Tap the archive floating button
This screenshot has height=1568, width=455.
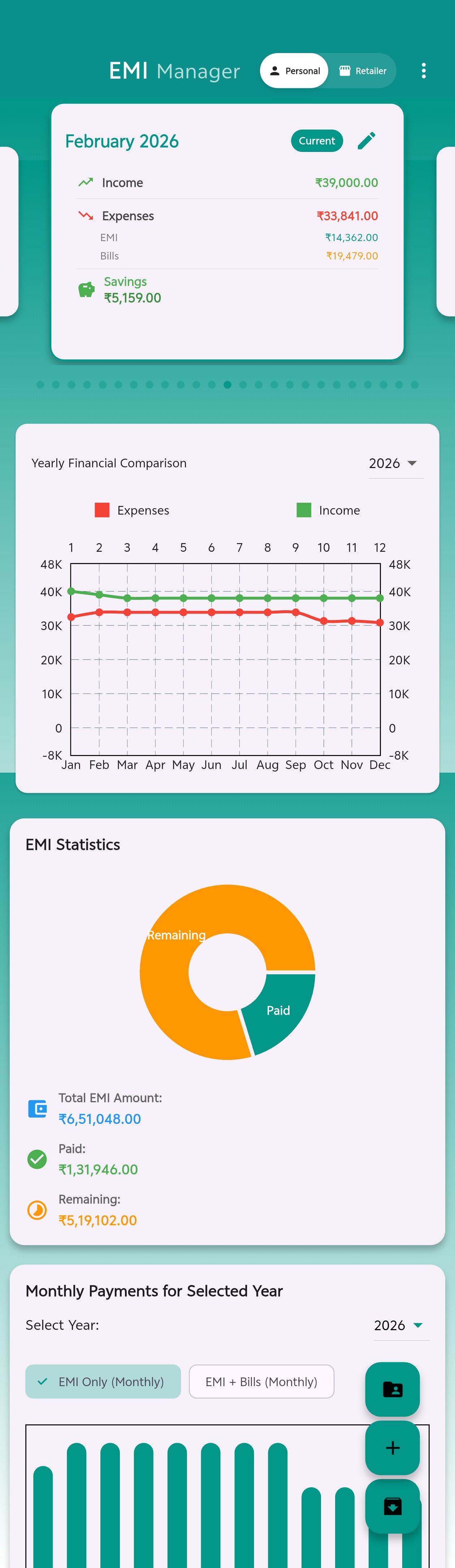point(392,1506)
